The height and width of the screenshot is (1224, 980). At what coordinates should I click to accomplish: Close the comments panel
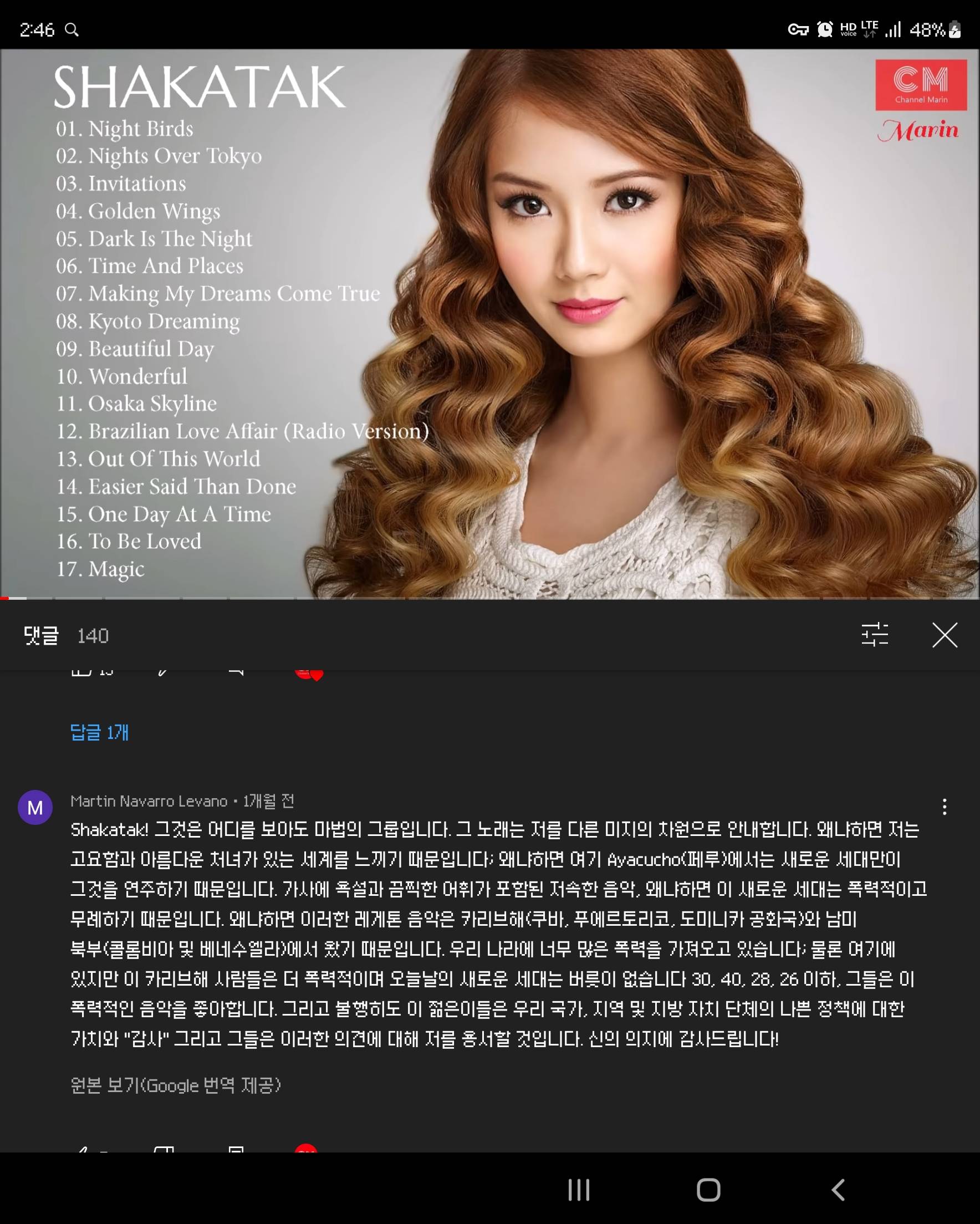pos(944,635)
